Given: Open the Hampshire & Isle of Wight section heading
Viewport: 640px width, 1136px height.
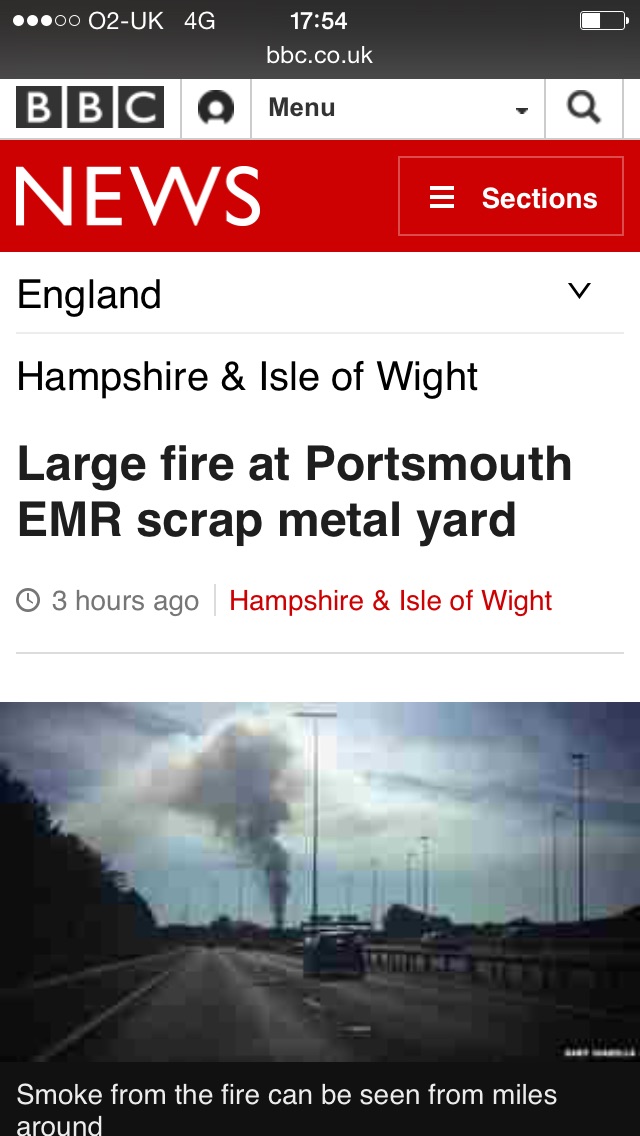Looking at the screenshot, I should coord(248,377).
